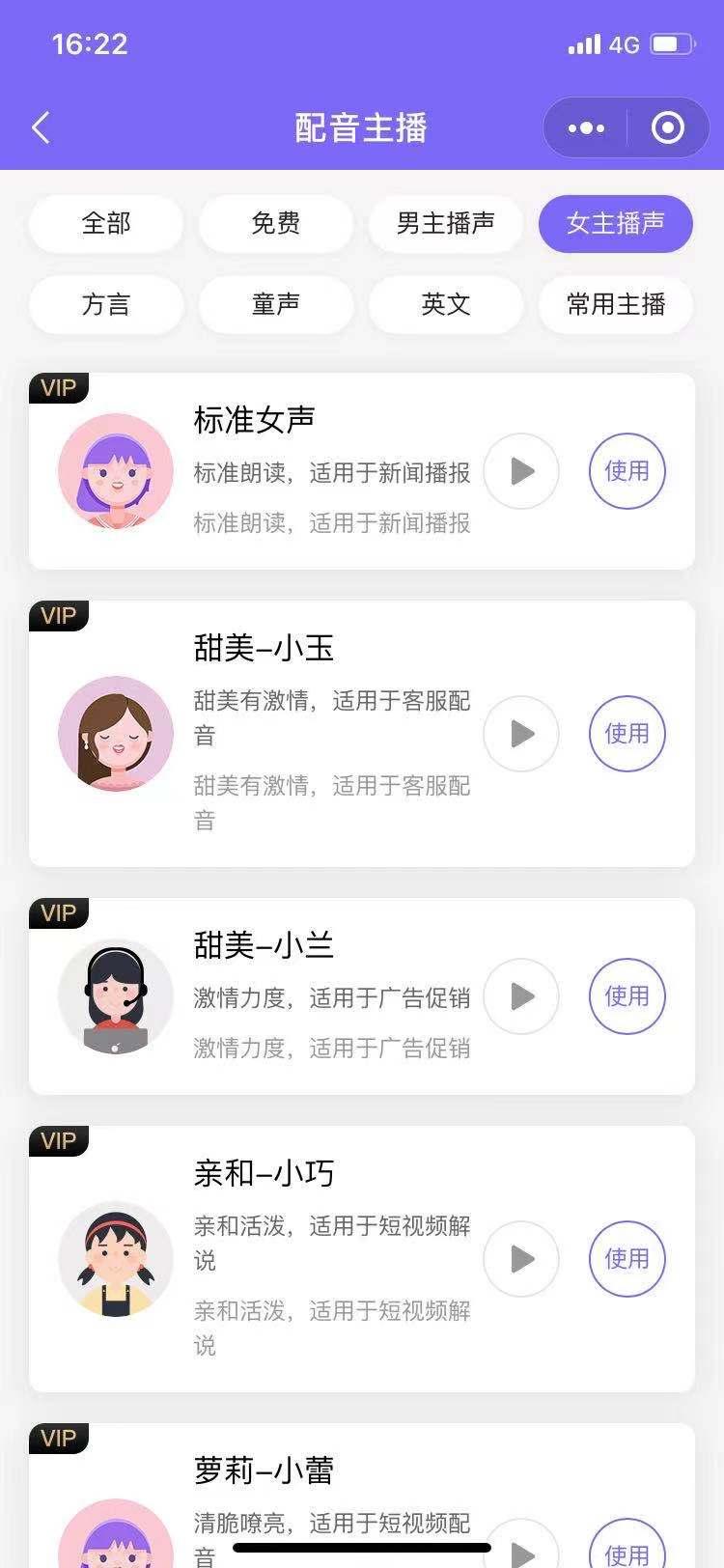Preview the 甜美-小兰 voice
This screenshot has height=1568, width=724.
click(x=521, y=996)
